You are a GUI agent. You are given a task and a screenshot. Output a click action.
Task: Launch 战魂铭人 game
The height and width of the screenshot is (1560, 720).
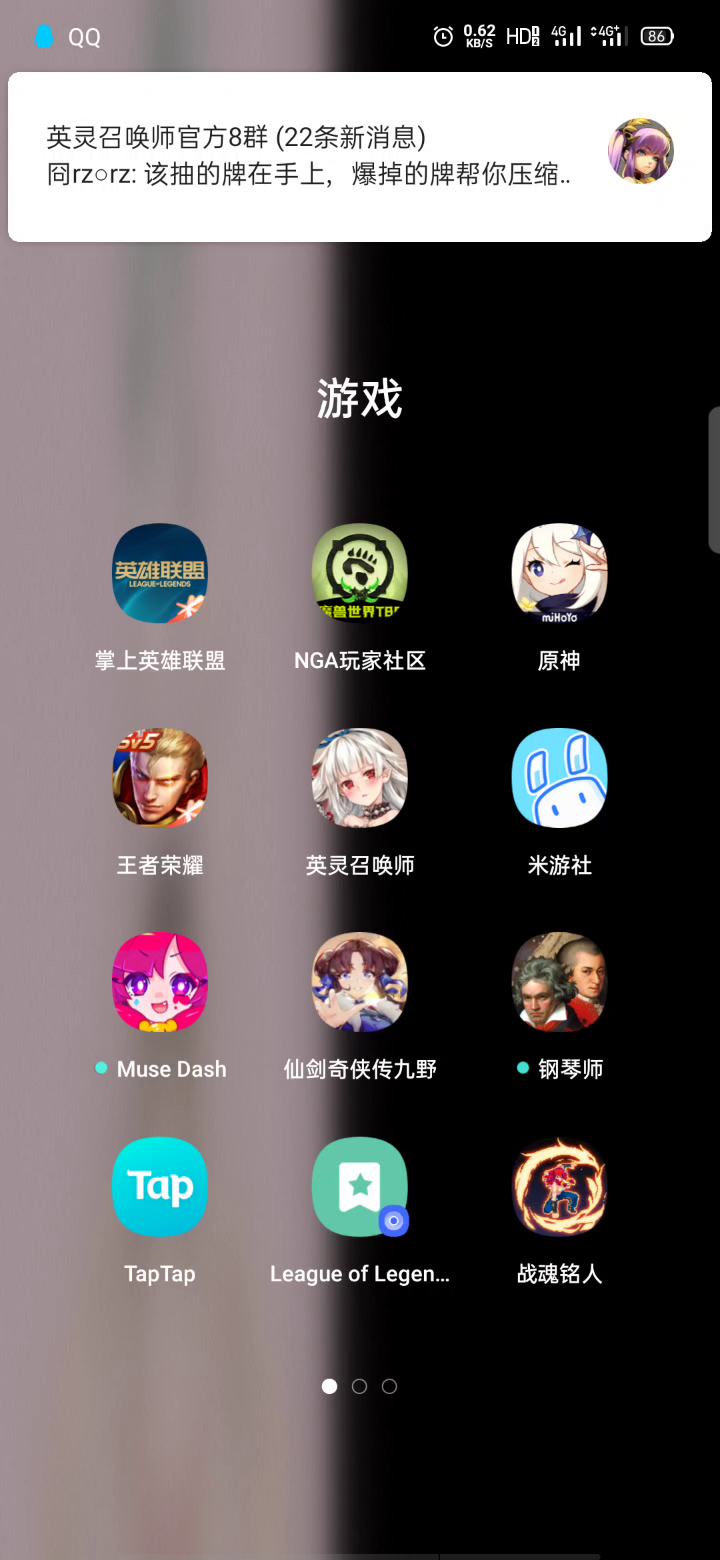point(559,1186)
